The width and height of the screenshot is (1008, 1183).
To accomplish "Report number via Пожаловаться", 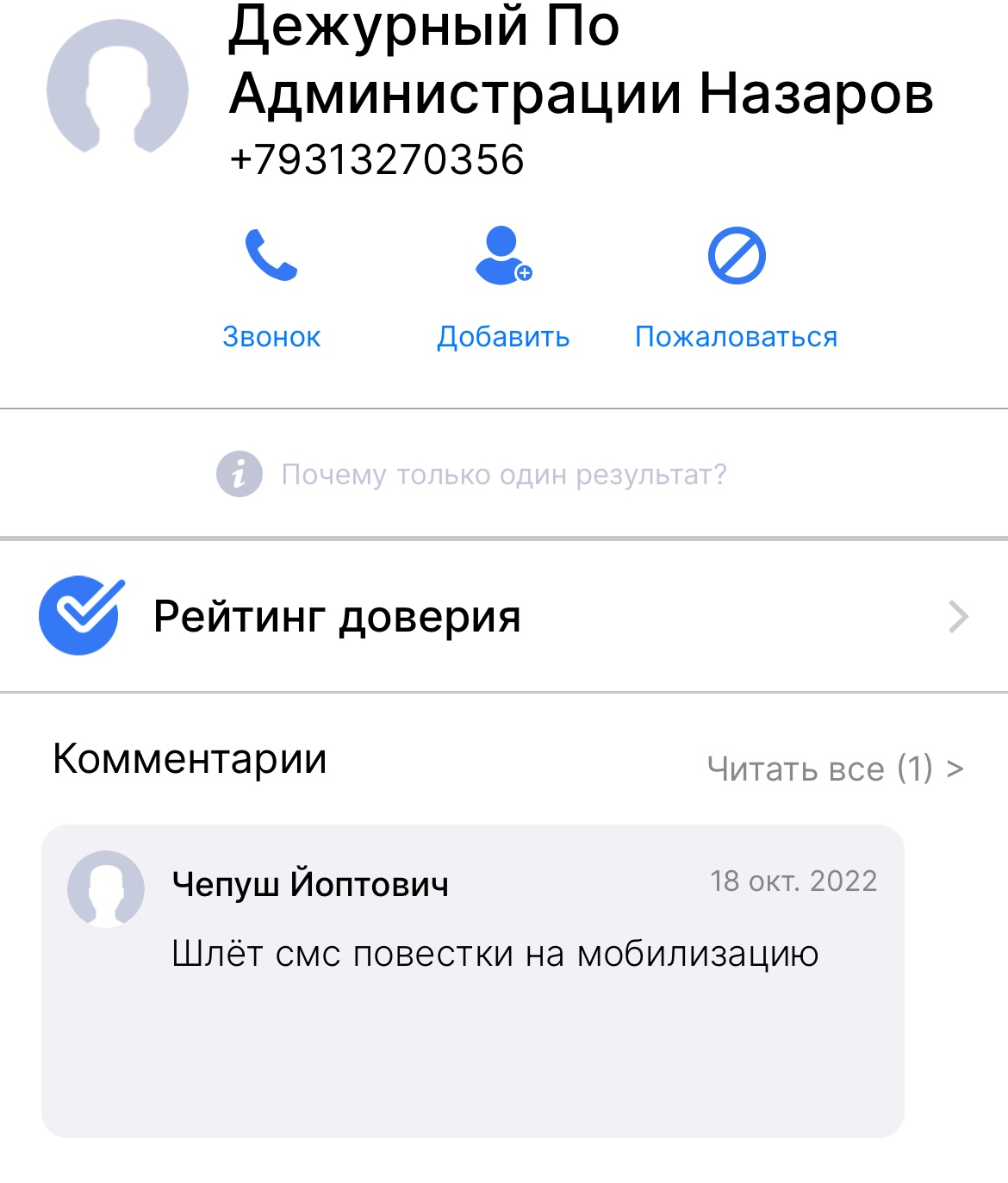I will click(x=736, y=287).
